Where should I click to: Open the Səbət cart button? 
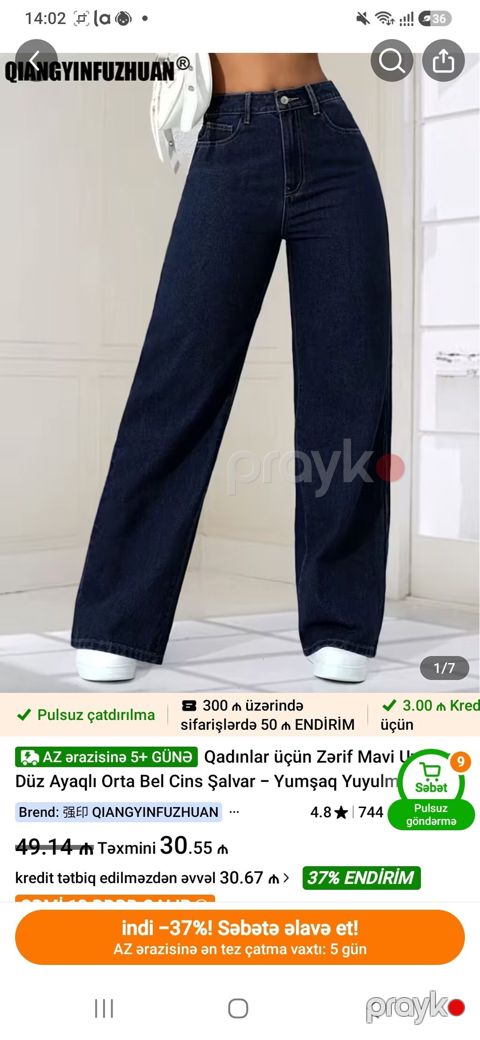(432, 779)
